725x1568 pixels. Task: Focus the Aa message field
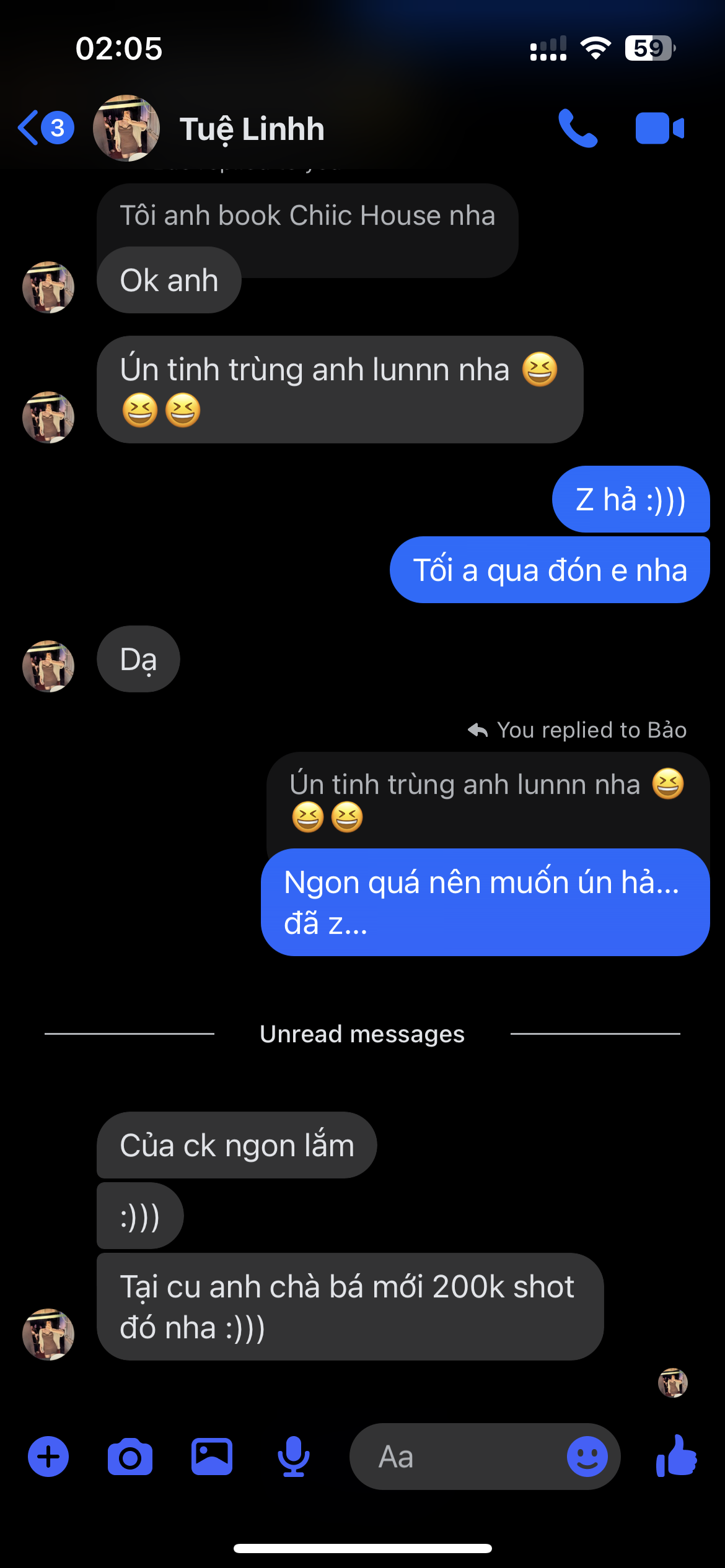click(459, 1457)
